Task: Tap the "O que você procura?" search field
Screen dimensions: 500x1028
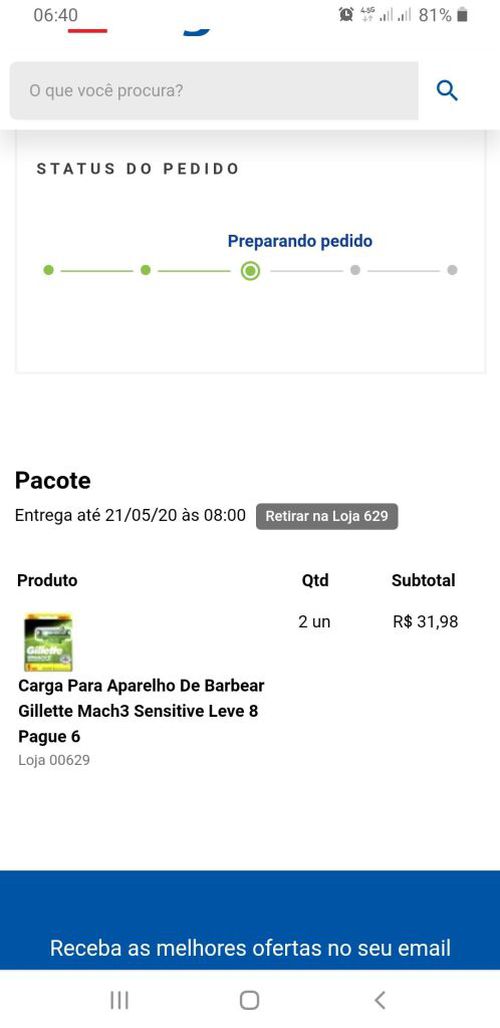Action: [214, 90]
